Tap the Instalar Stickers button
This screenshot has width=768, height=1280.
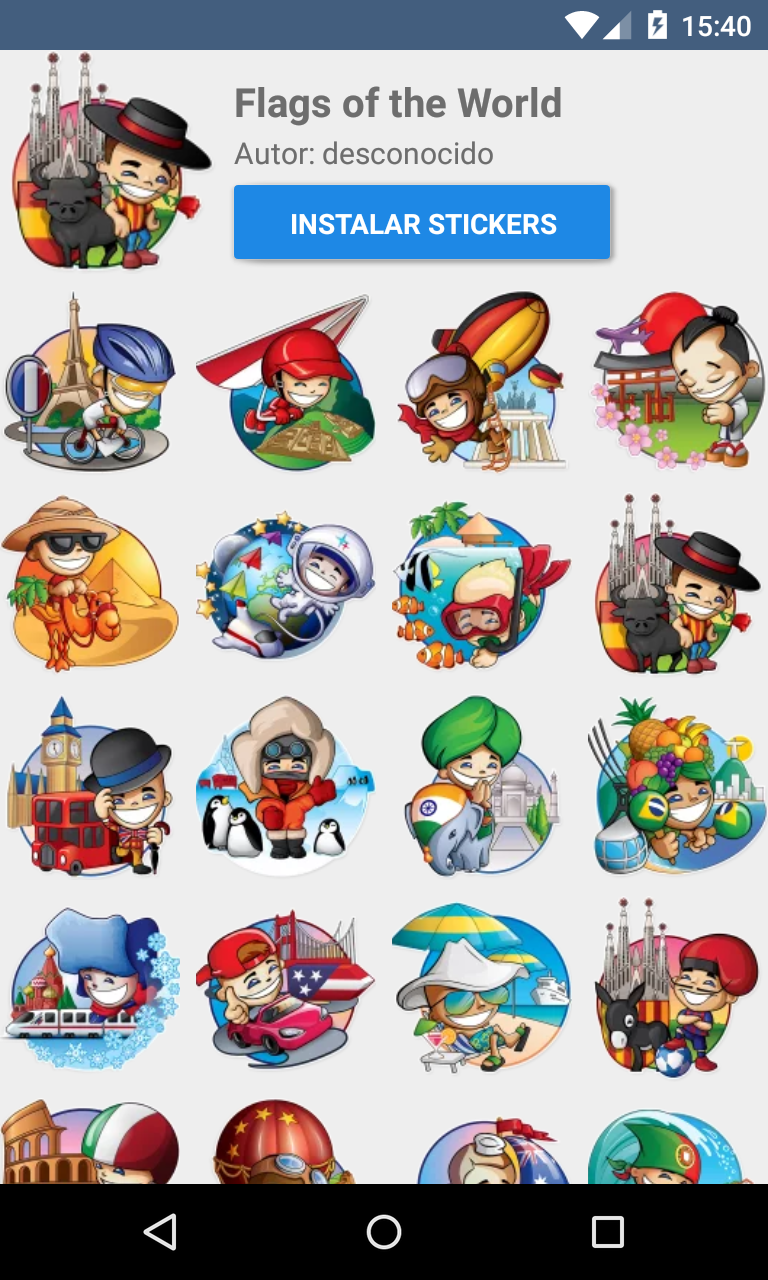pyautogui.click(x=422, y=222)
